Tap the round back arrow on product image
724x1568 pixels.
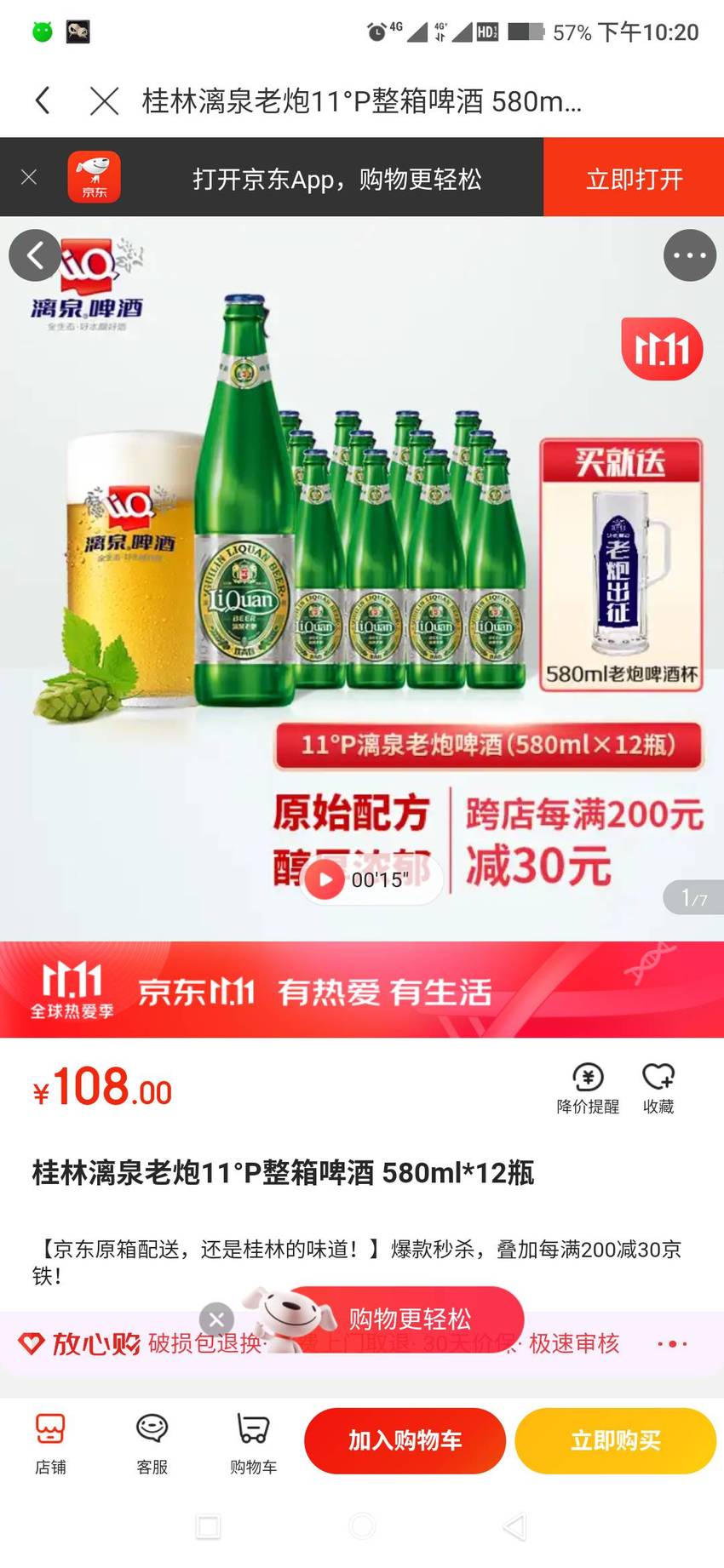tap(35, 255)
